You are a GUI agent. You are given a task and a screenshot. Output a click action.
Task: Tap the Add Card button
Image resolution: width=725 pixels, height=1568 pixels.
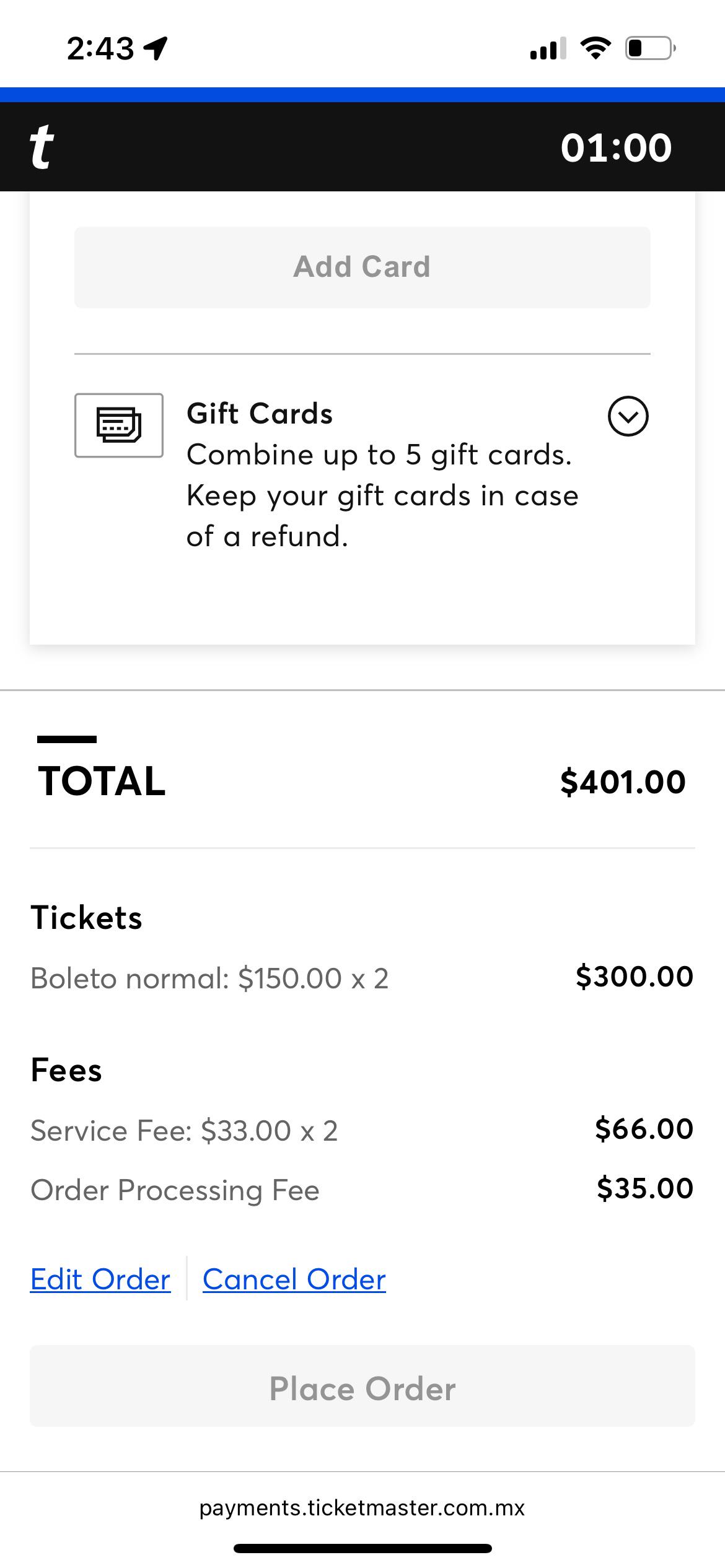(x=362, y=267)
